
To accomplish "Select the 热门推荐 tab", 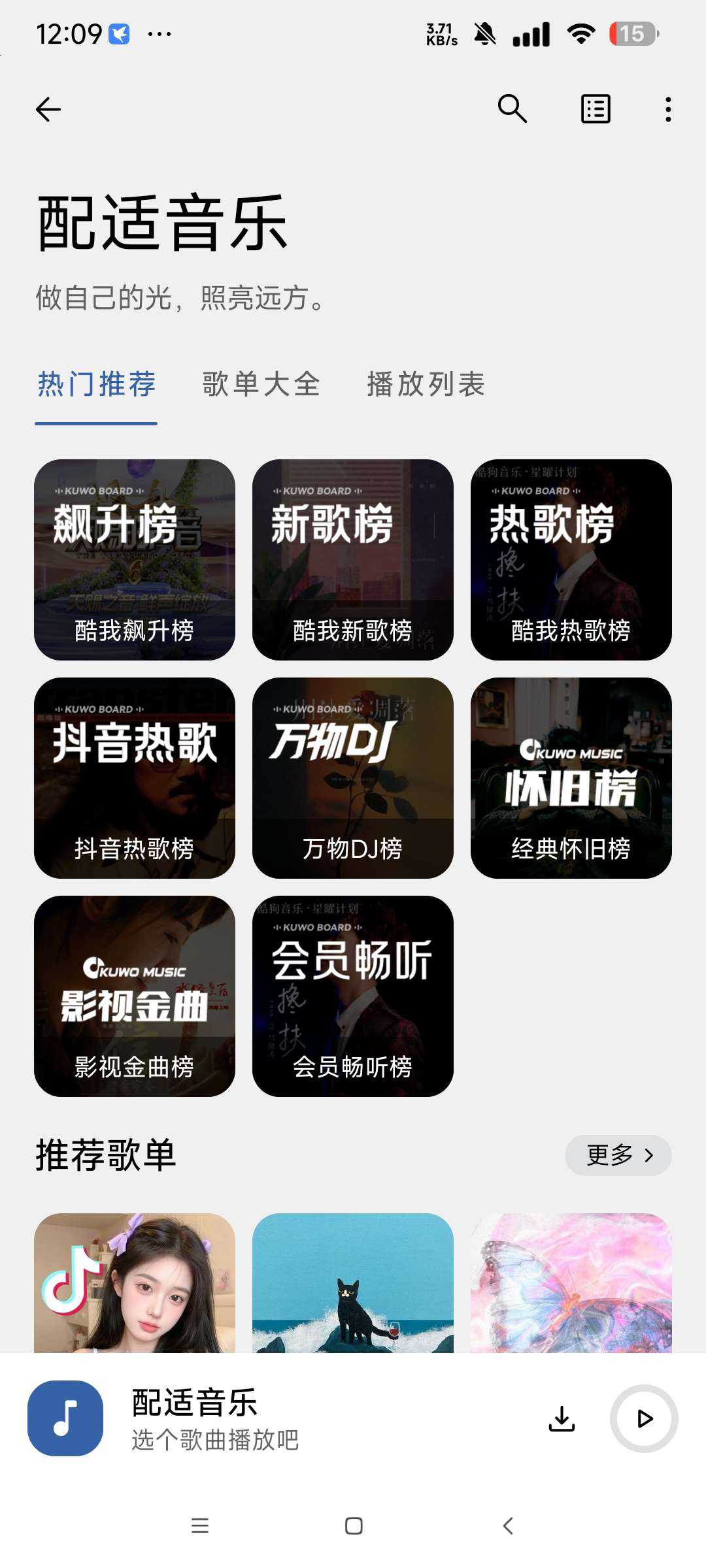I will tap(96, 384).
